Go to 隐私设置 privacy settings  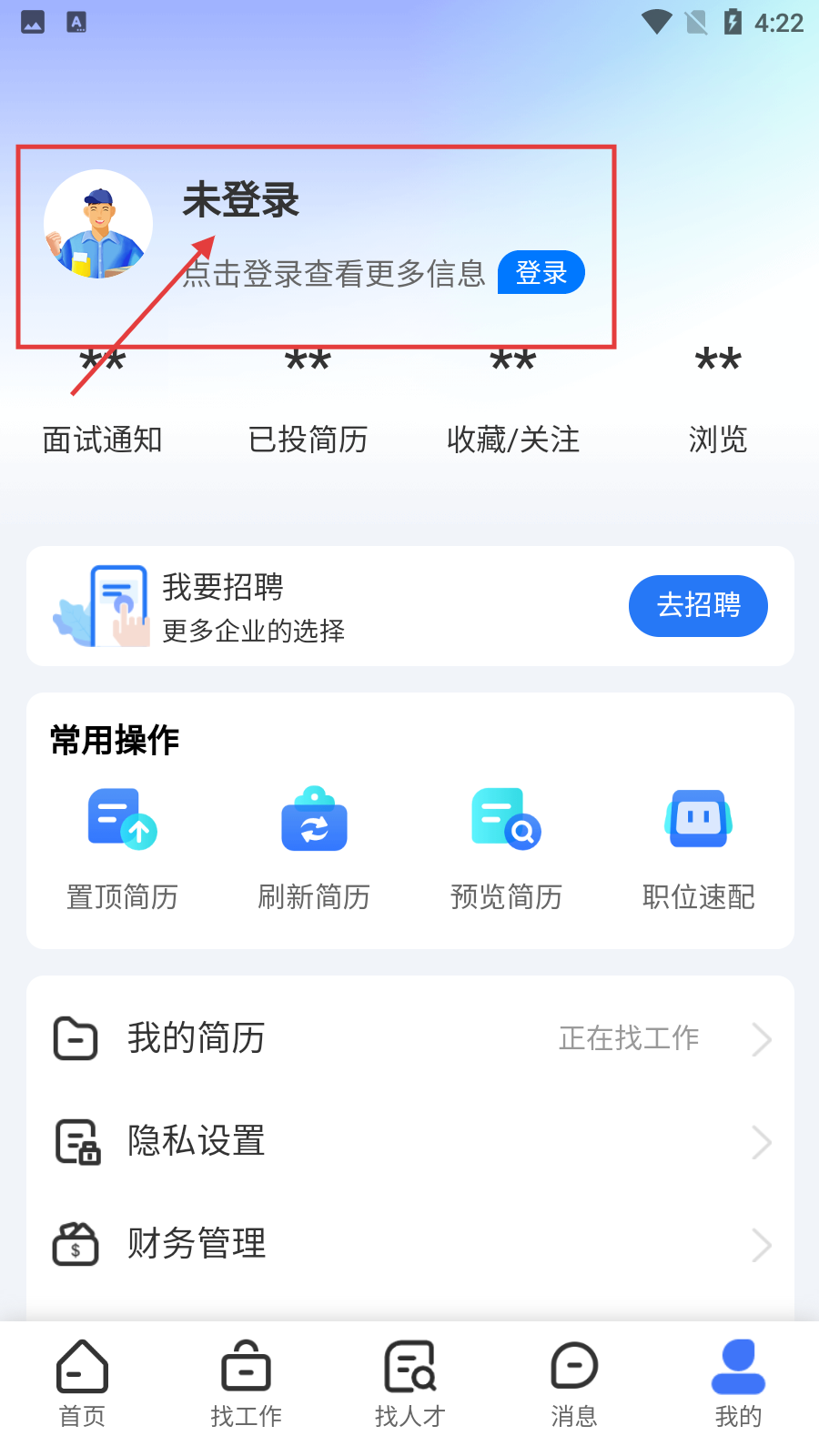(409, 1141)
